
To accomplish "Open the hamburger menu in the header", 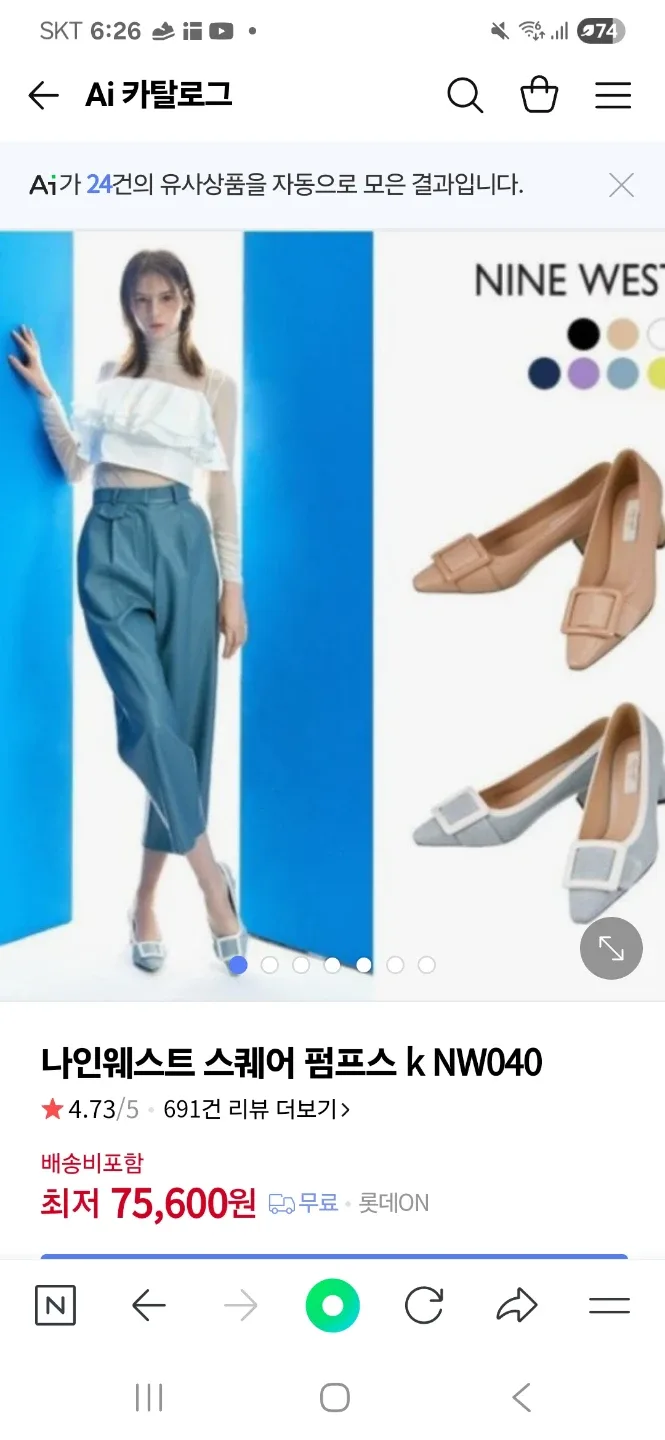I will pos(613,96).
